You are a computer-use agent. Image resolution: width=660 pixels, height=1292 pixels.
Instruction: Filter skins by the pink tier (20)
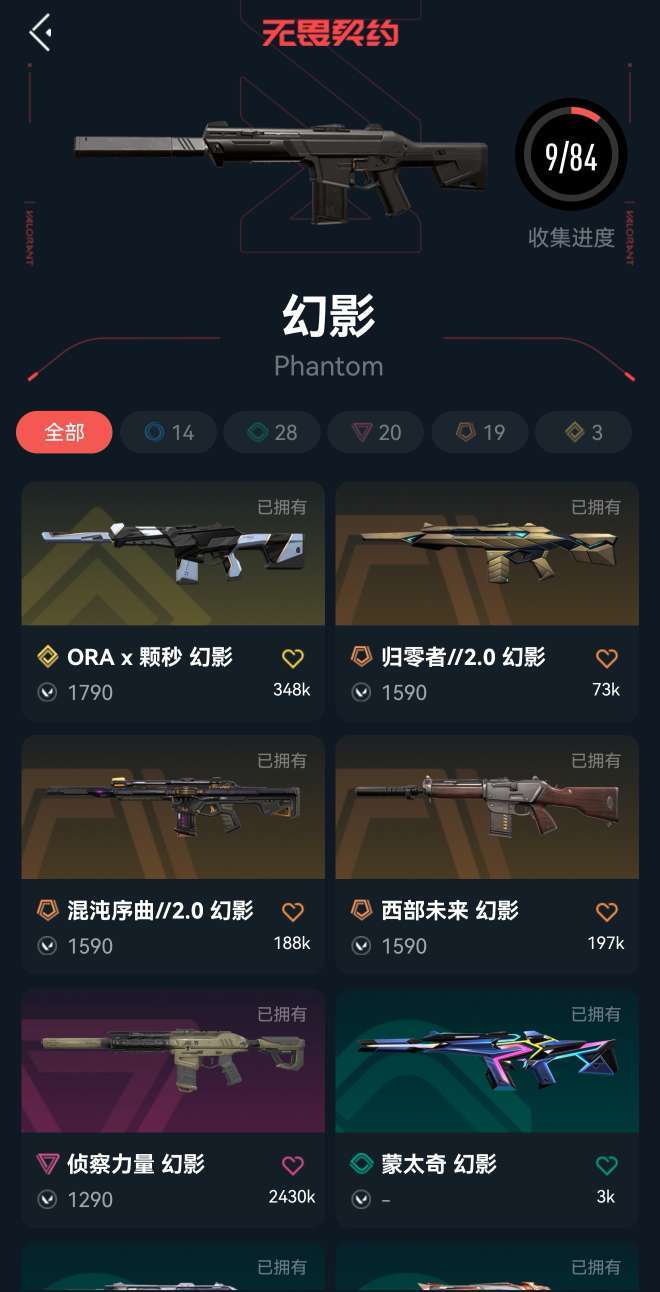pos(376,432)
